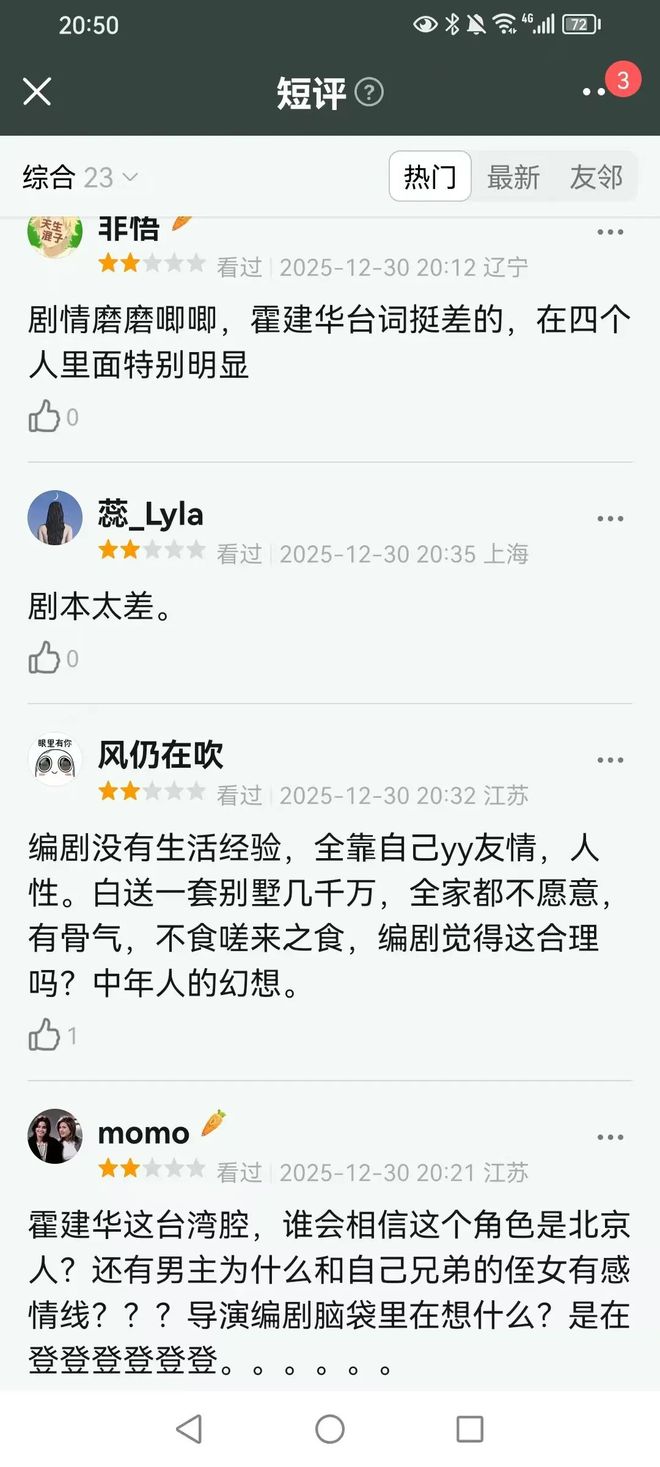View momo's profile avatar
This screenshot has height=1467, width=660.
54,1136
